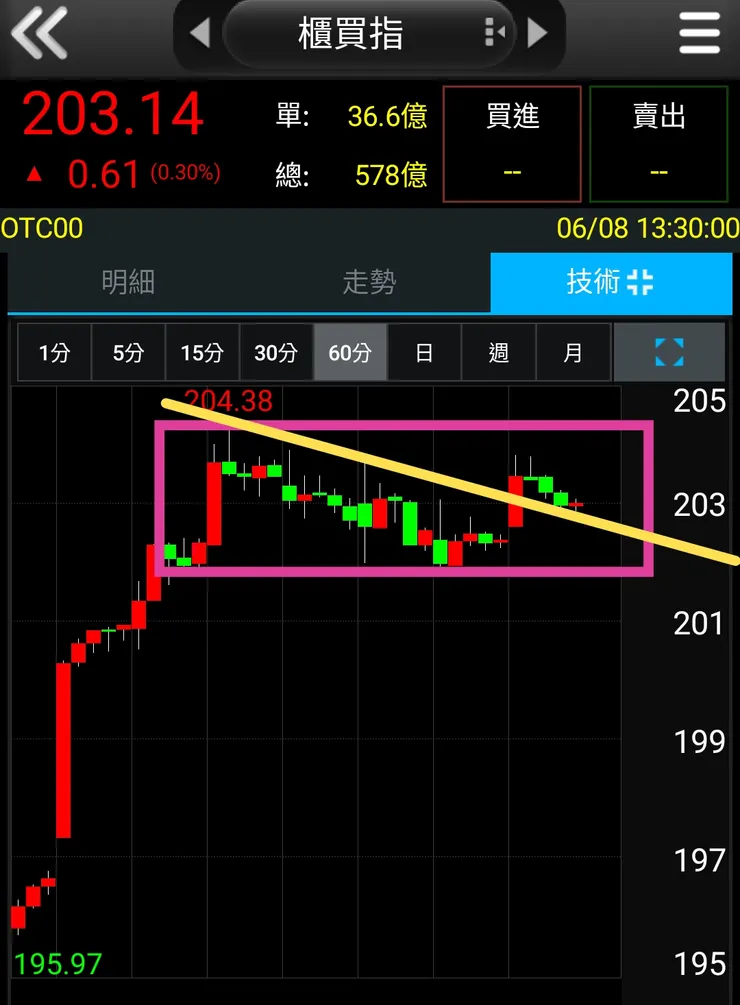
Task: Switch to the 走勢 tab
Action: 370,282
